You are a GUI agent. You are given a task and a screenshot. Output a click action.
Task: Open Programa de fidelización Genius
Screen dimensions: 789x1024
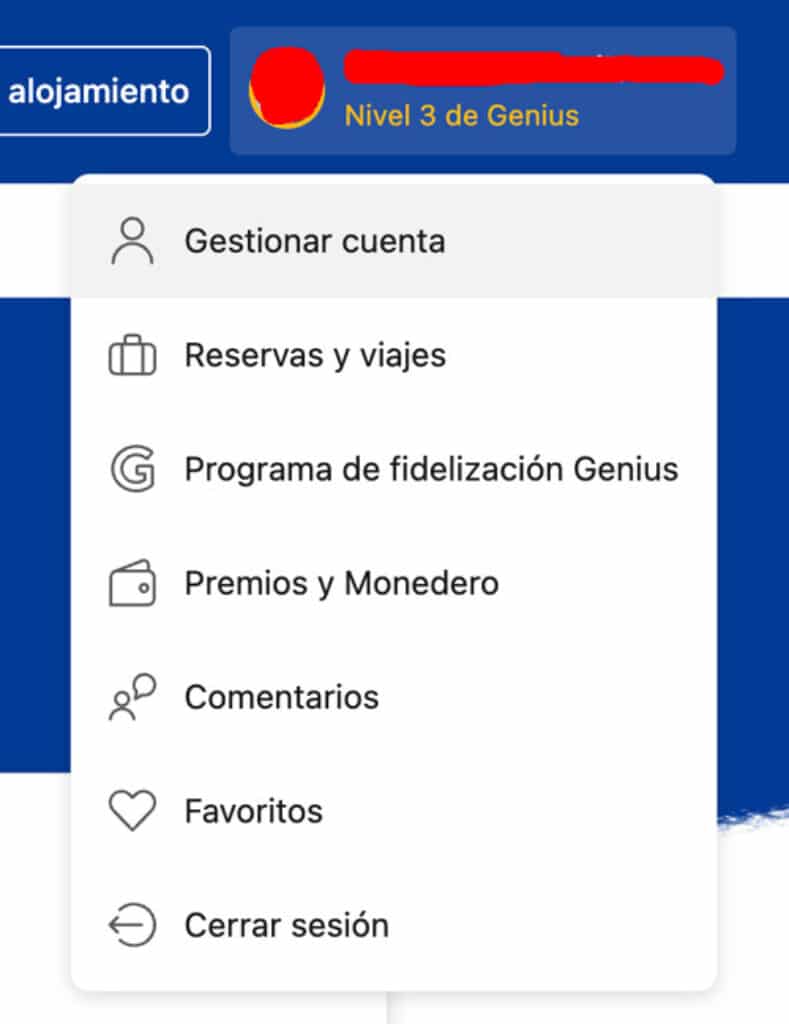430,468
